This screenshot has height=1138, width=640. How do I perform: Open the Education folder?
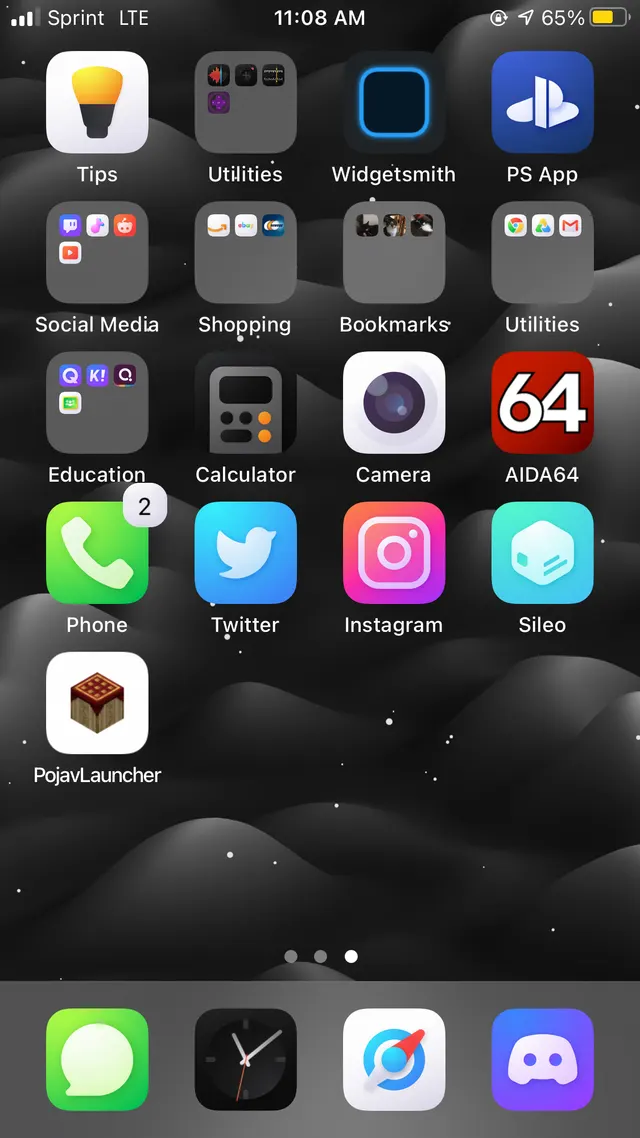click(x=97, y=403)
